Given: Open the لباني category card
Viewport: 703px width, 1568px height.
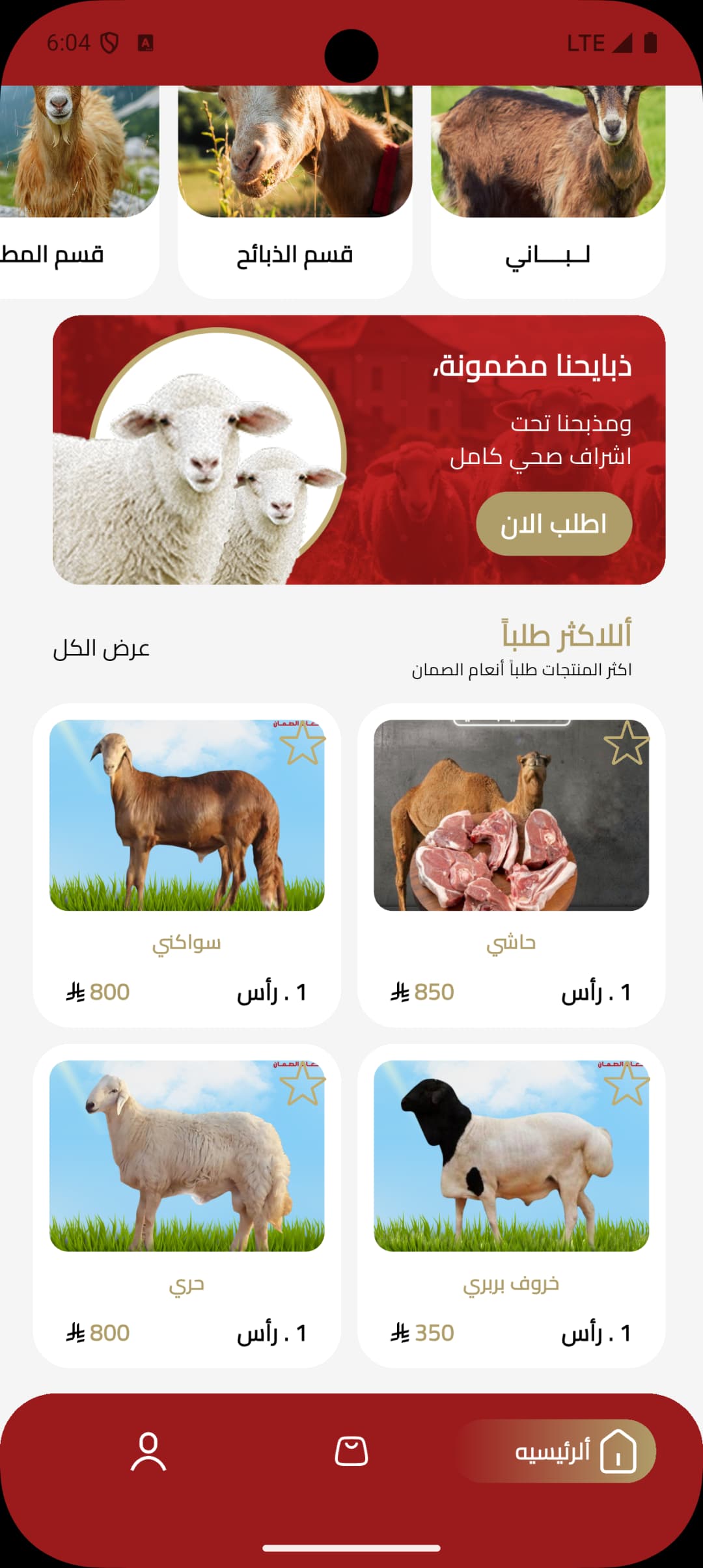Looking at the screenshot, I should 548,192.
